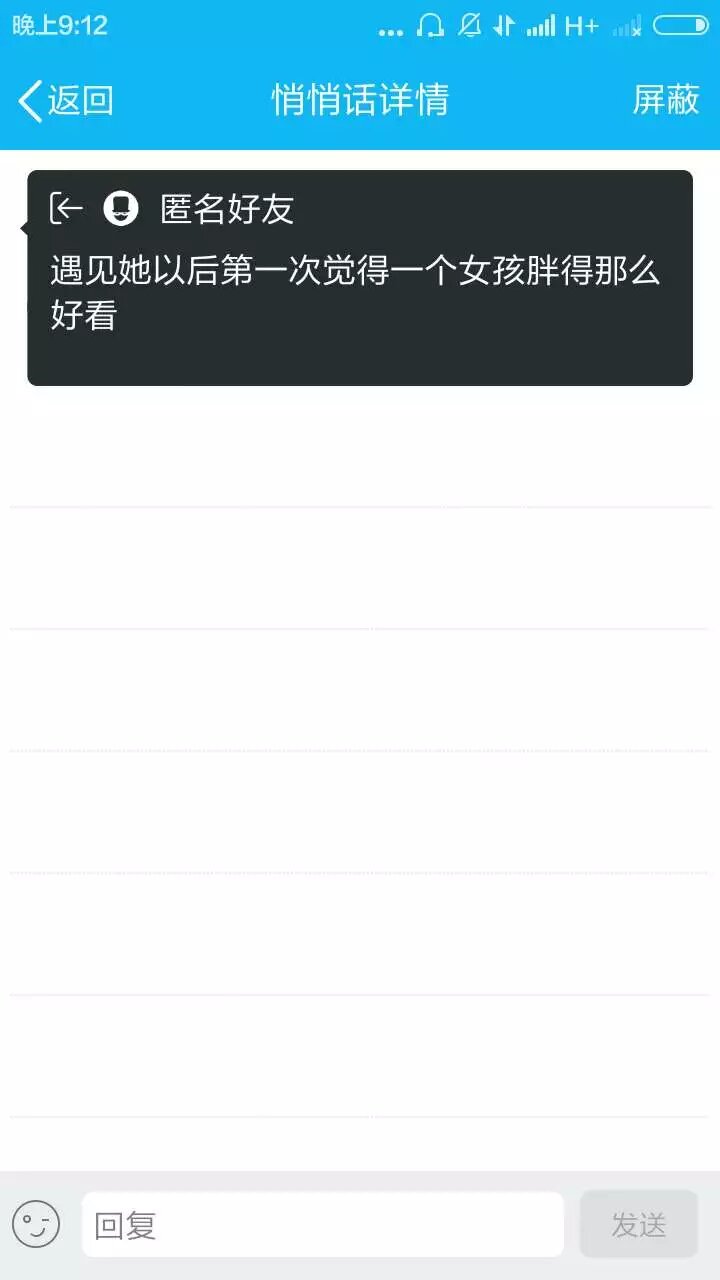Tap 屏蔽 to block this sender
This screenshot has width=720, height=1280.
665,100
